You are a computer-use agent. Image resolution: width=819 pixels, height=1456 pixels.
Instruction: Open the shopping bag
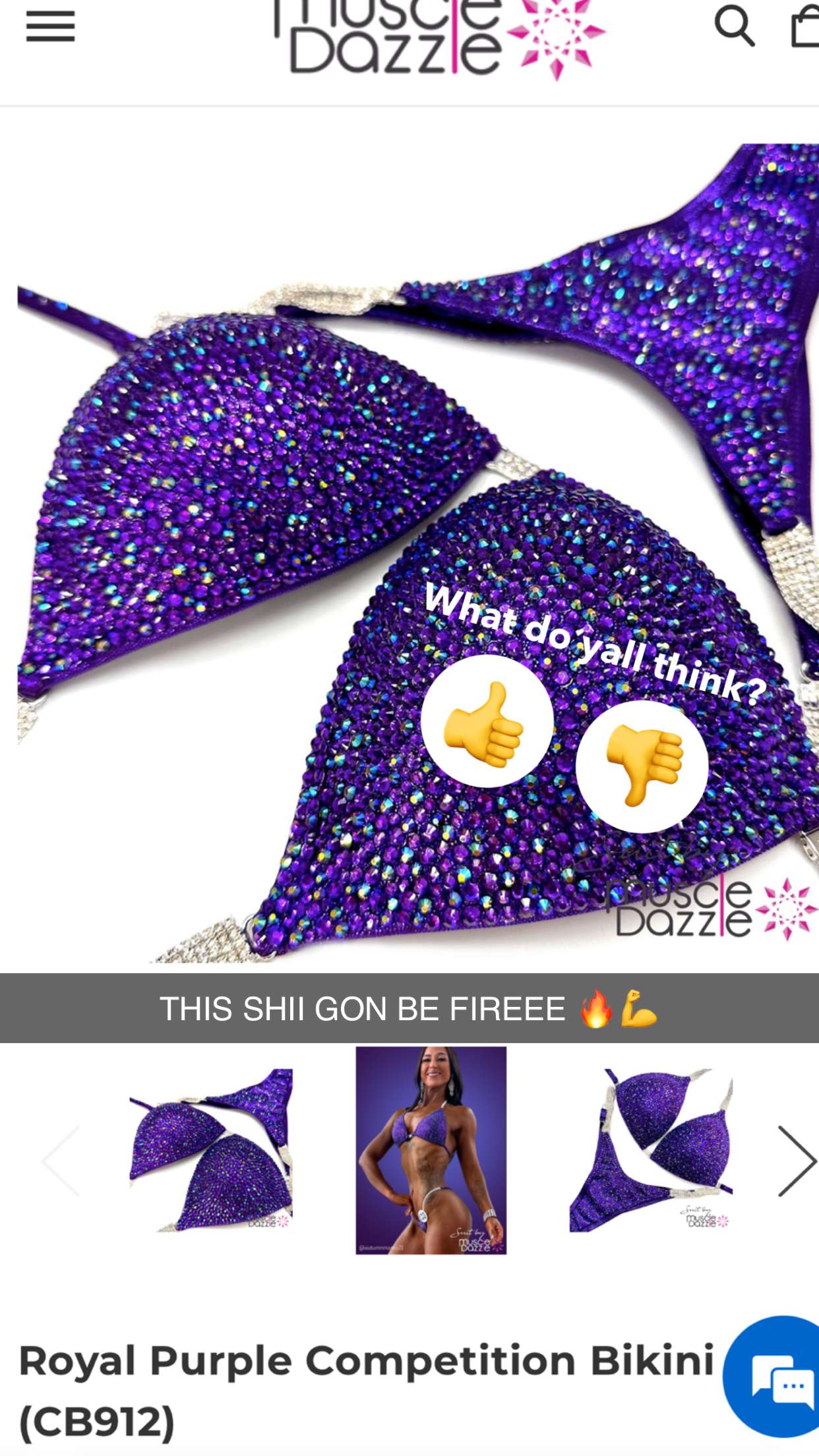[x=806, y=28]
